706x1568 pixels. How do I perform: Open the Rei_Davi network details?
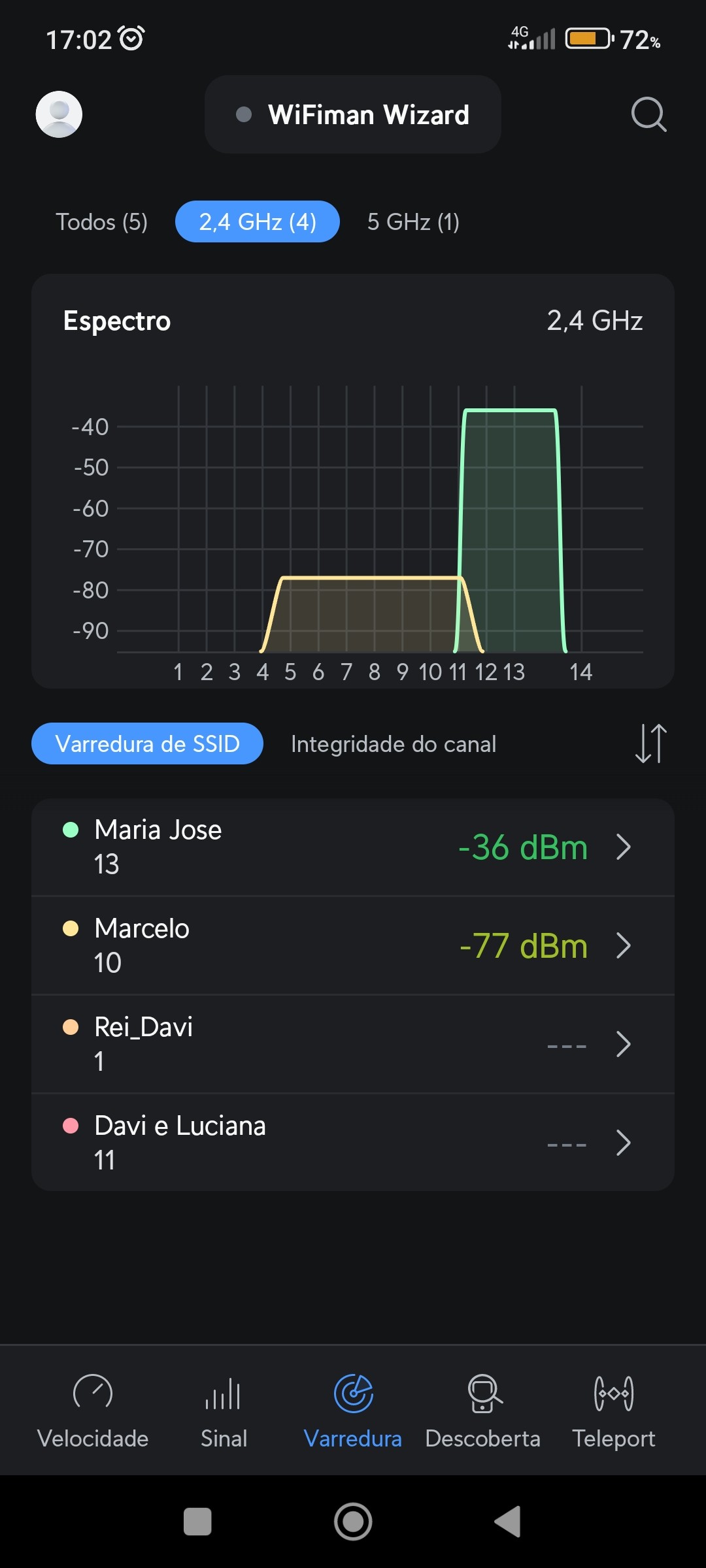(x=353, y=1044)
